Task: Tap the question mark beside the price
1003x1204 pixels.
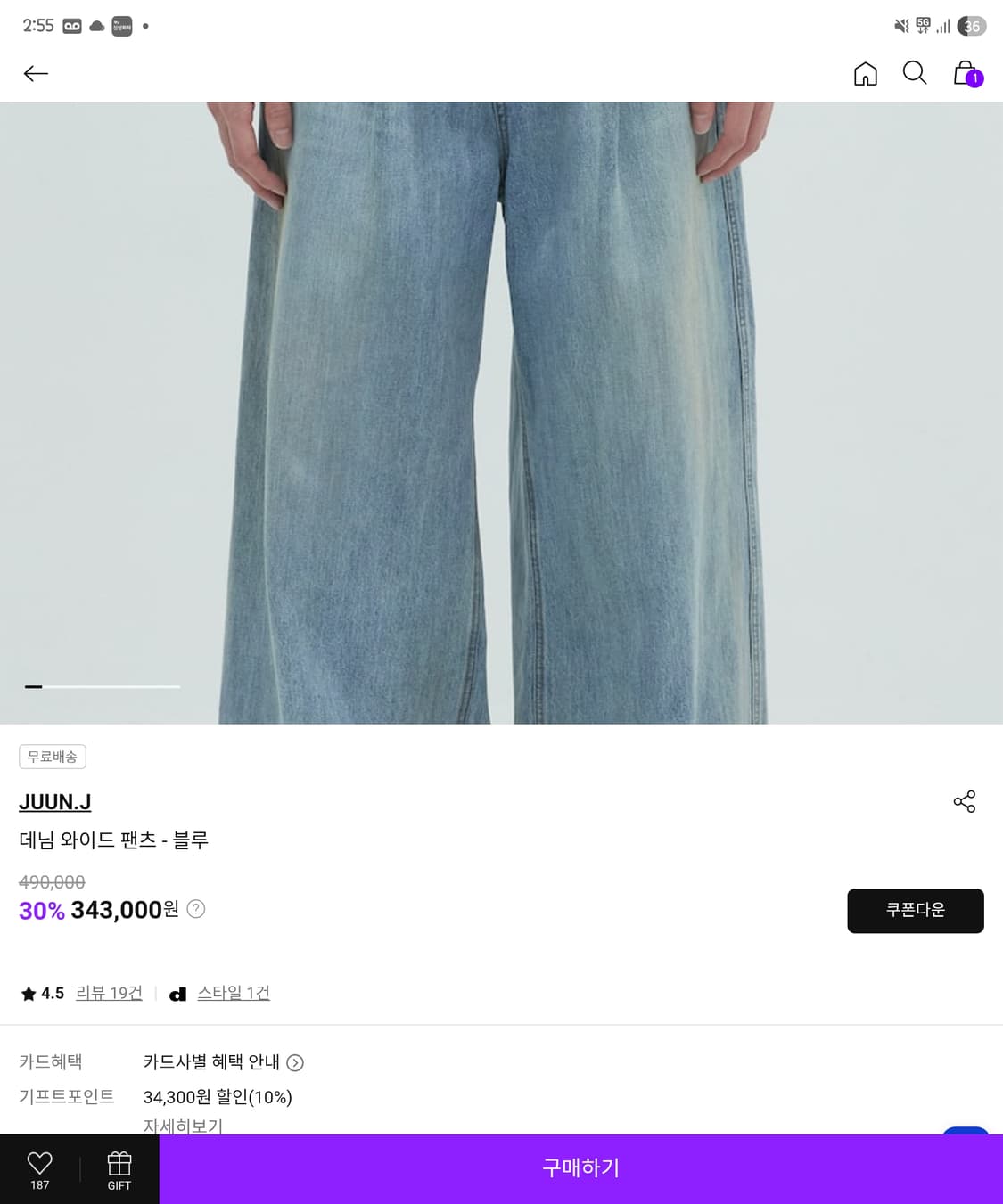Action: point(194,909)
